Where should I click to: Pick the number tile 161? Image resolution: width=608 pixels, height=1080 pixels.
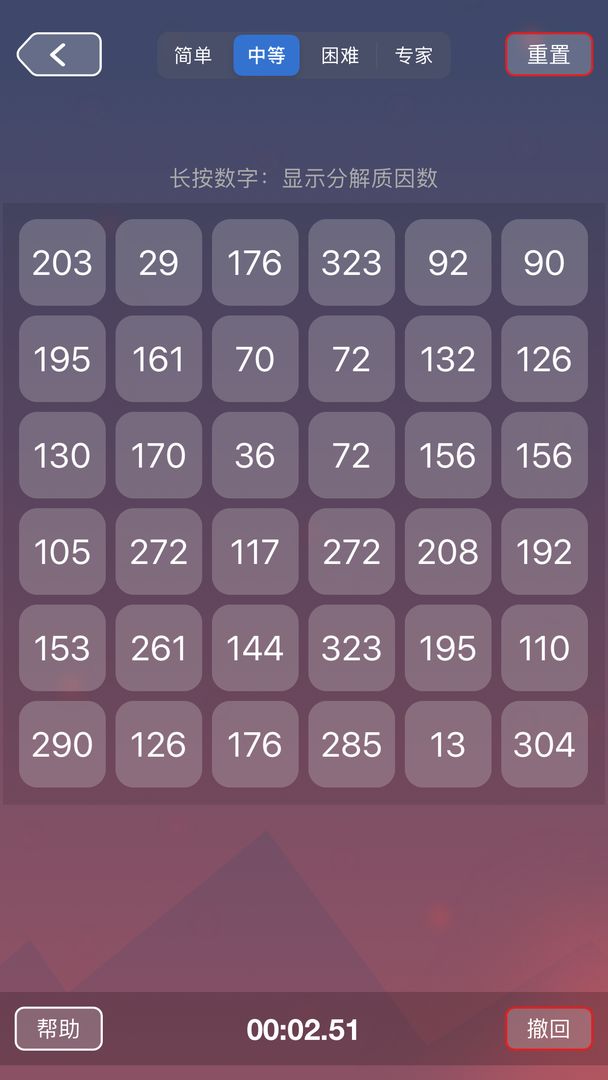158,359
